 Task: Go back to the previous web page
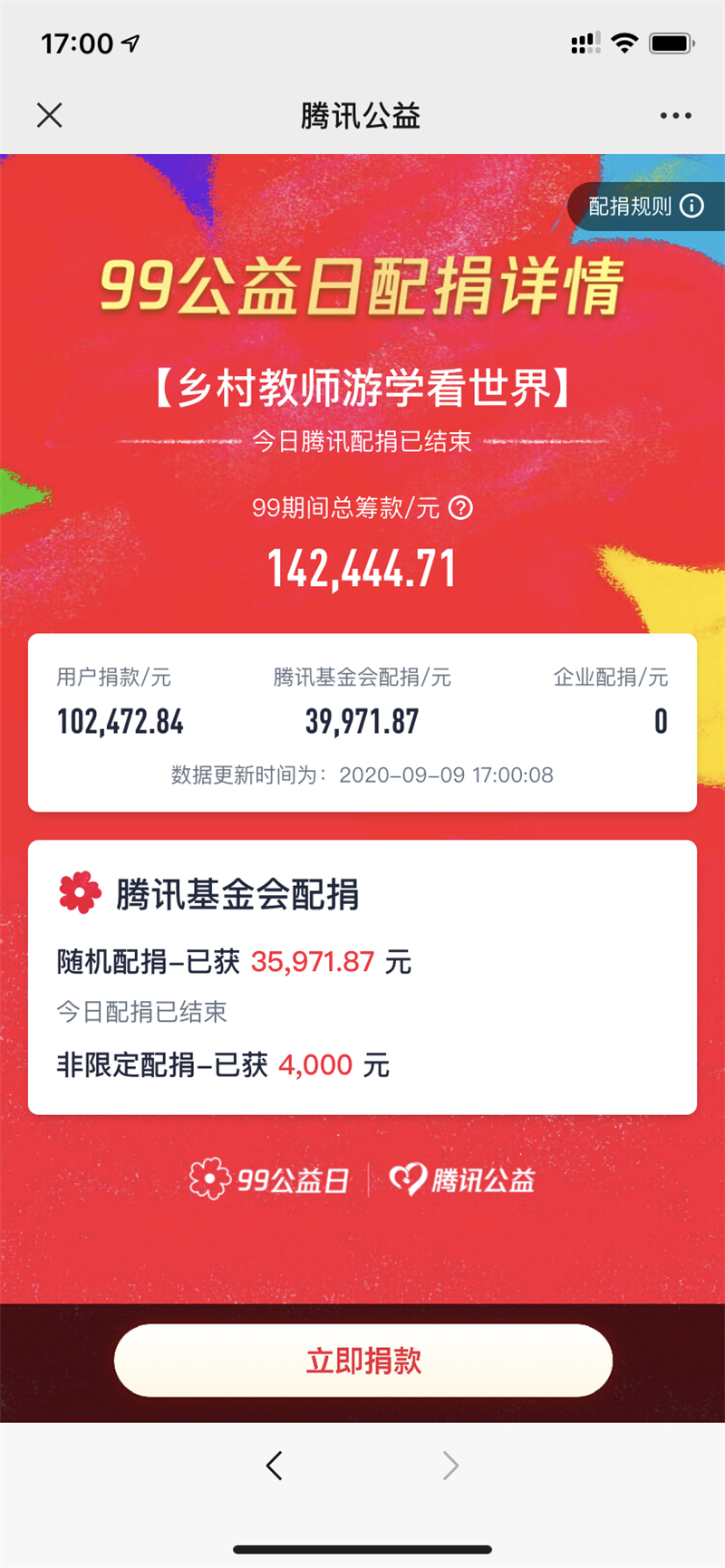point(275,1465)
